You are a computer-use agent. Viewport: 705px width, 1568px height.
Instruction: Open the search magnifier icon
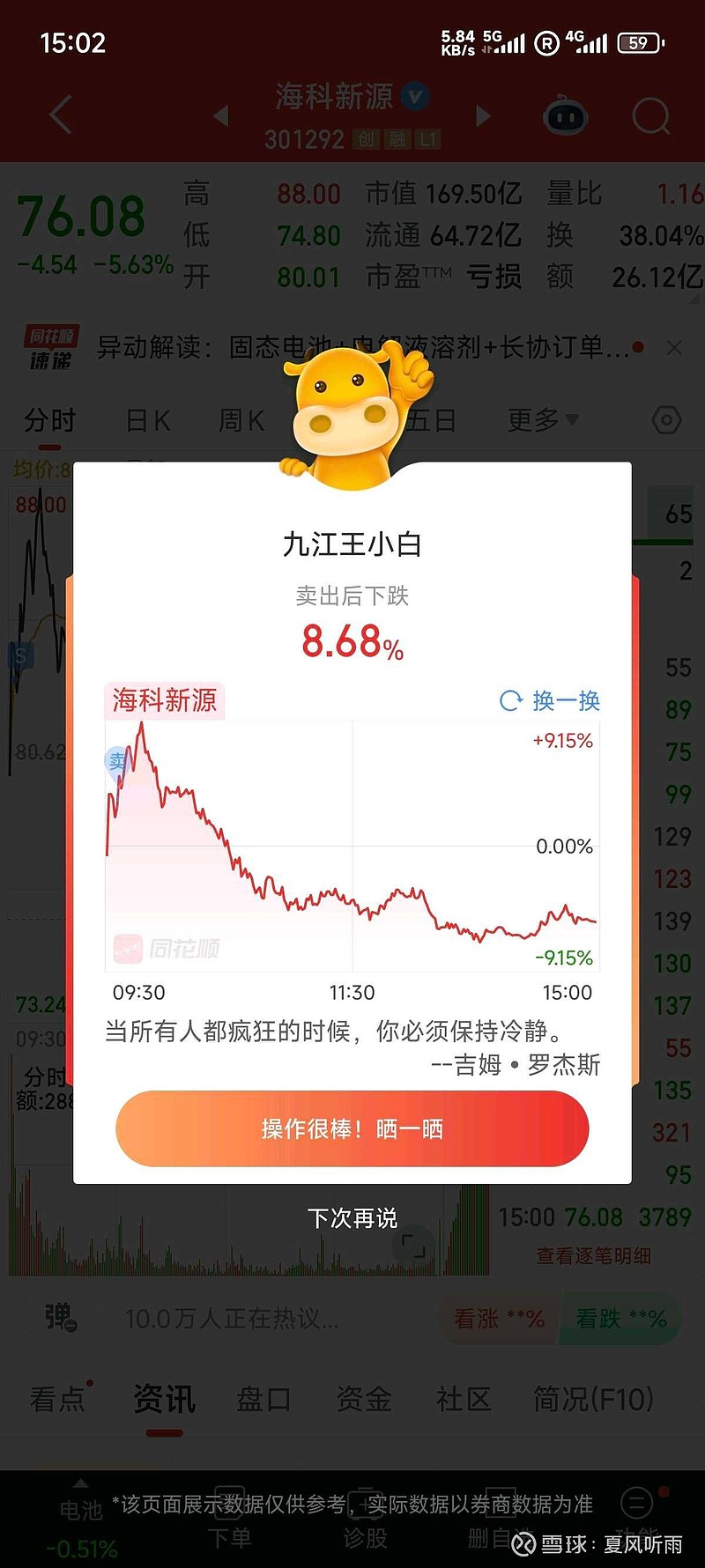[x=650, y=115]
